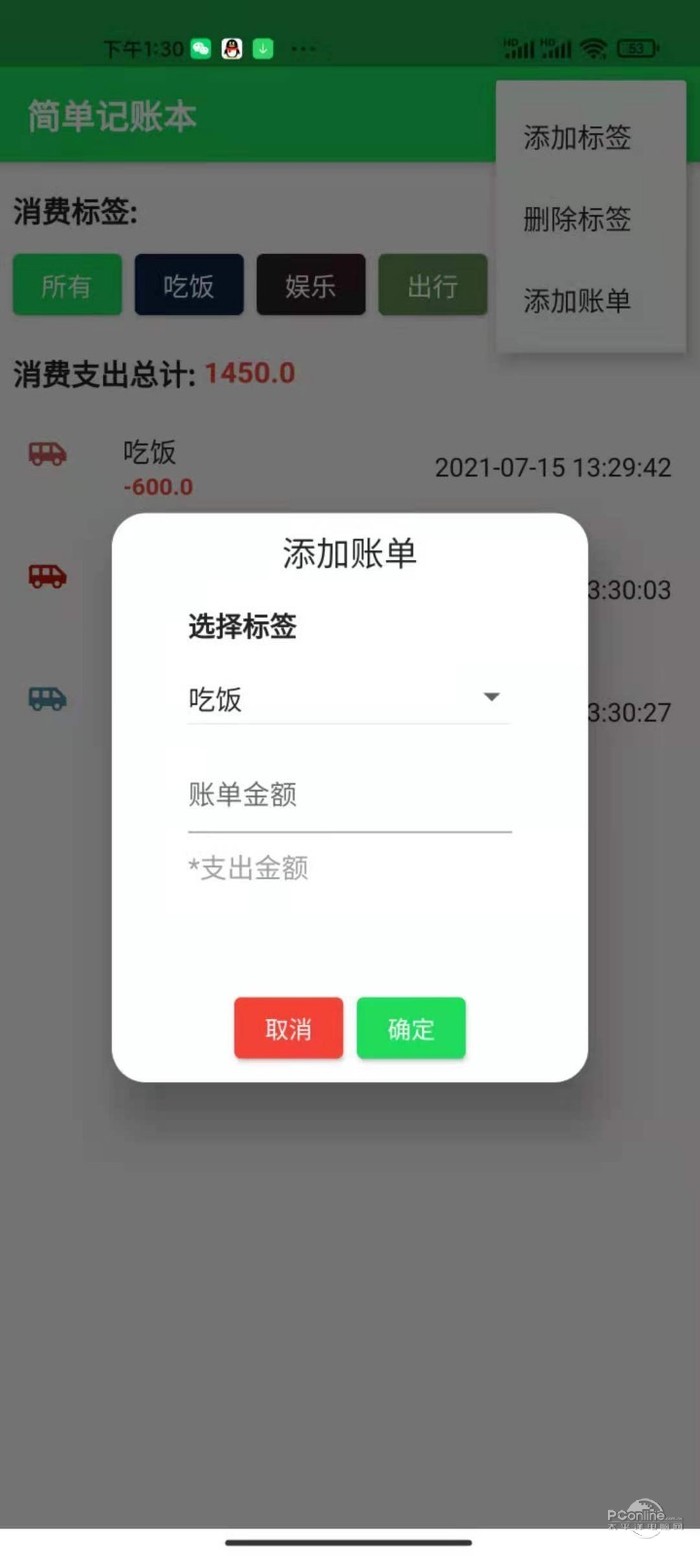This screenshot has width=700, height=1556.
Task: Show bills tagged 娱乐
Action: (x=311, y=286)
